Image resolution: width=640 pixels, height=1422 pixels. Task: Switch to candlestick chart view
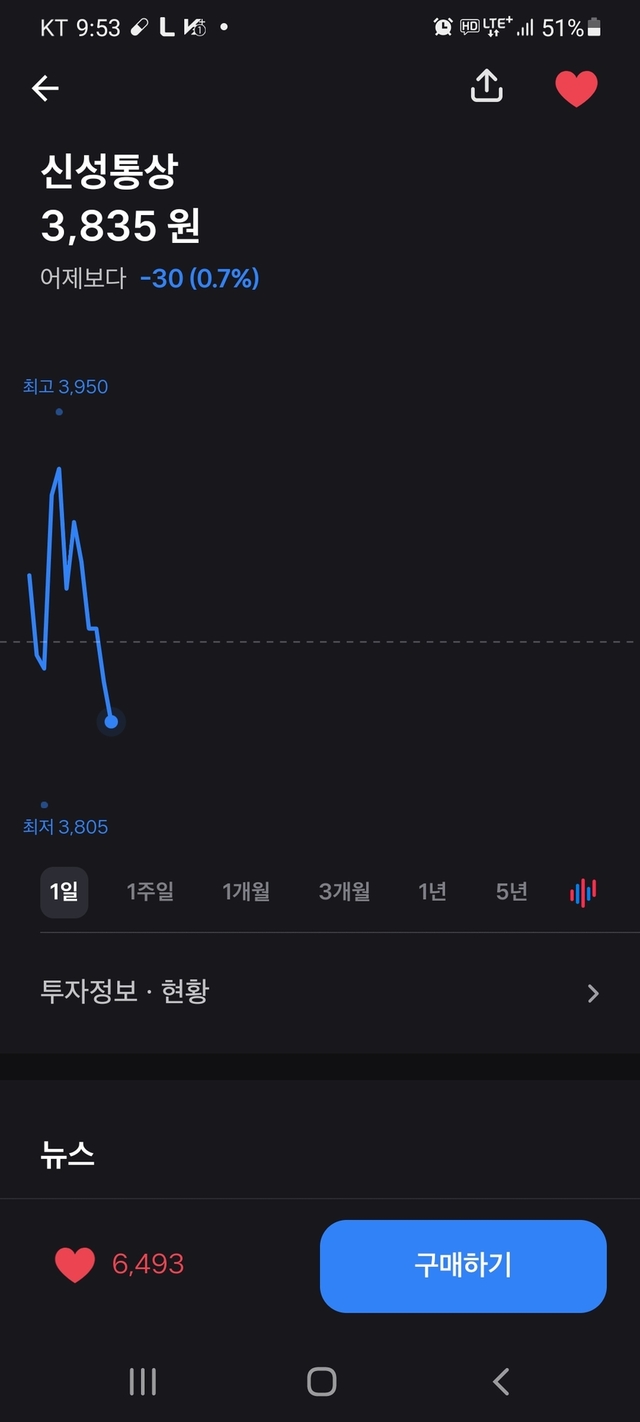point(583,891)
